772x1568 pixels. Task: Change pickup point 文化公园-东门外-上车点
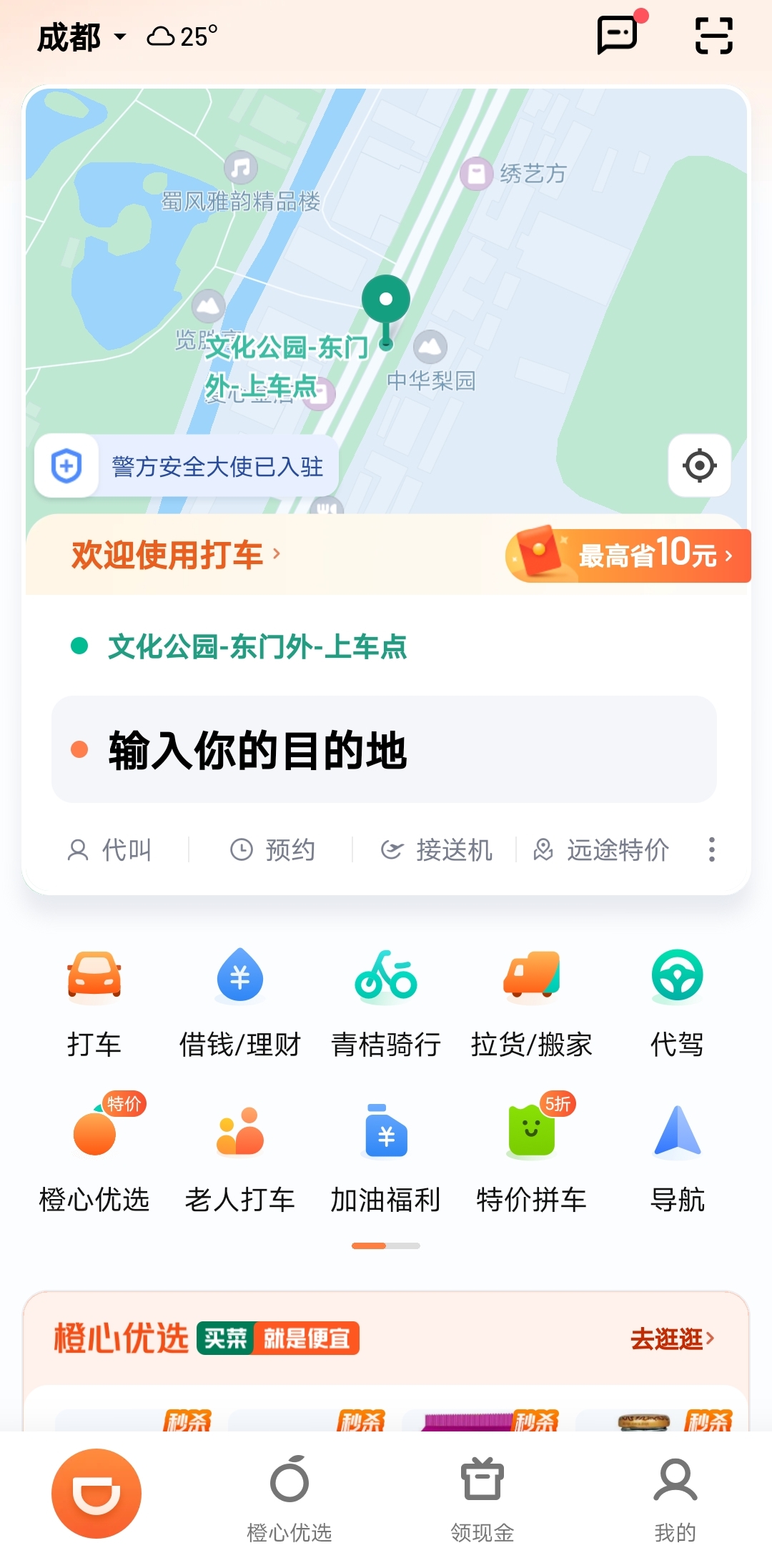point(257,647)
